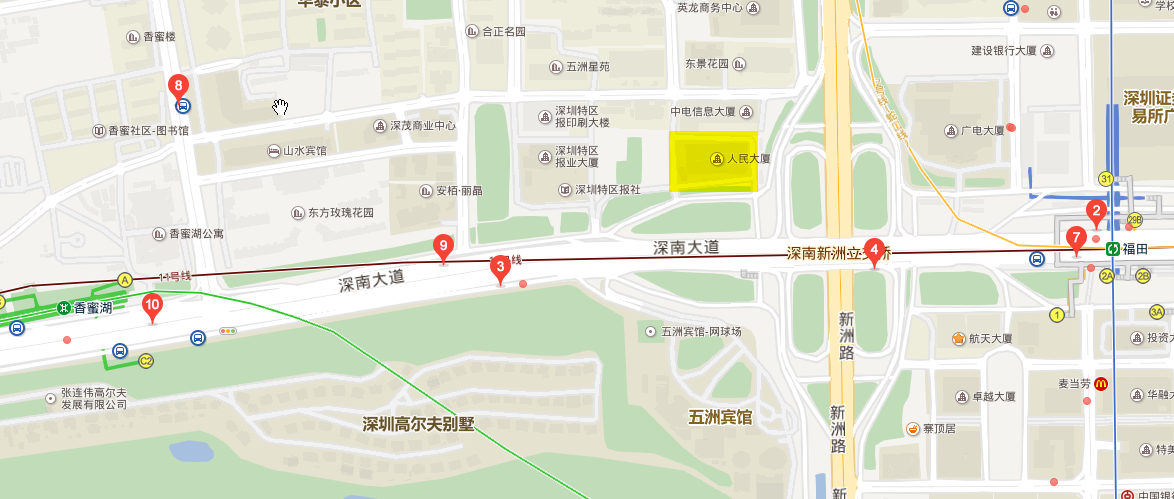Tap map marker number 7
This screenshot has width=1174, height=499.
tap(1075, 239)
